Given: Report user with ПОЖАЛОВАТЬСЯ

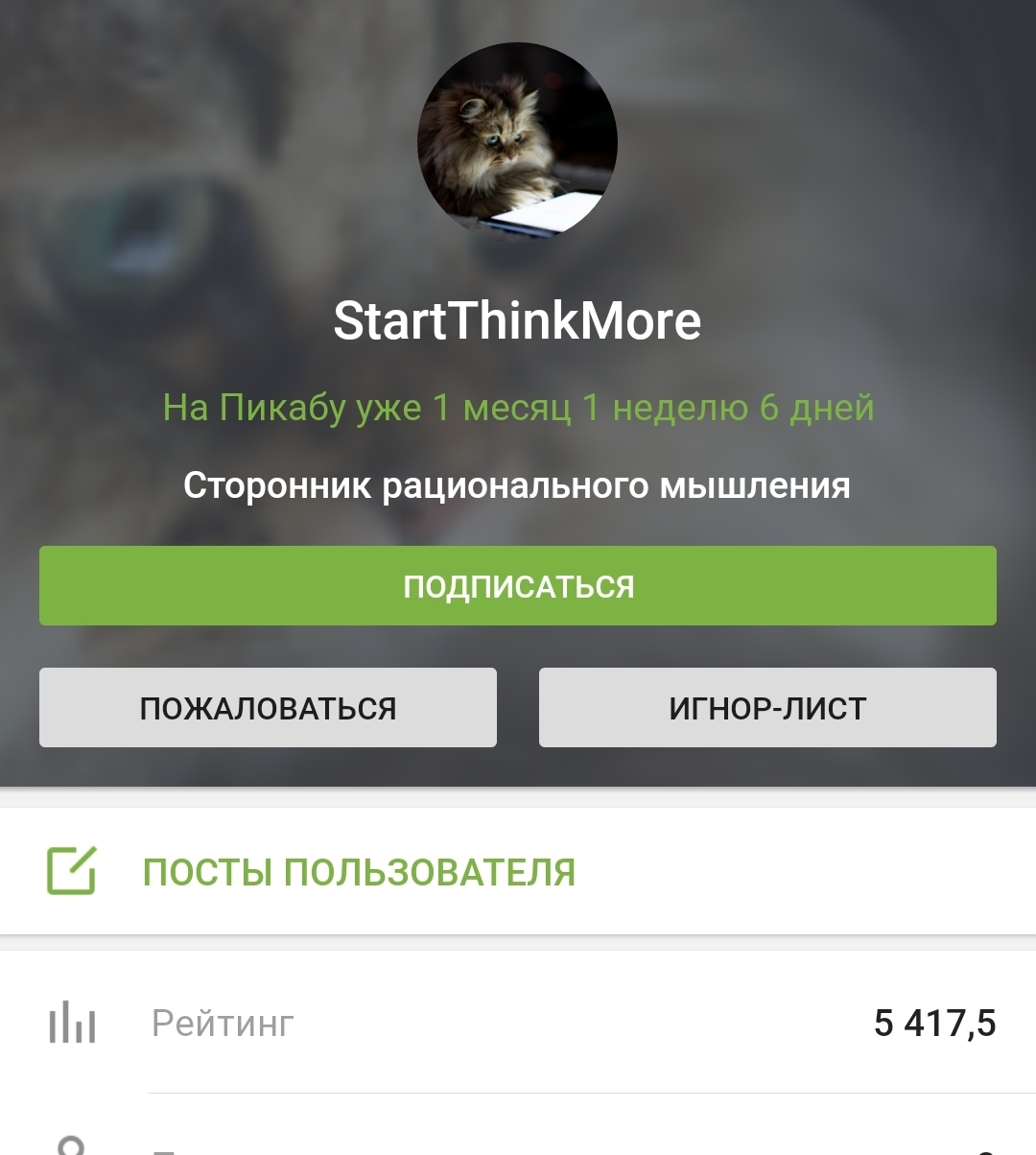Looking at the screenshot, I should coord(268,708).
